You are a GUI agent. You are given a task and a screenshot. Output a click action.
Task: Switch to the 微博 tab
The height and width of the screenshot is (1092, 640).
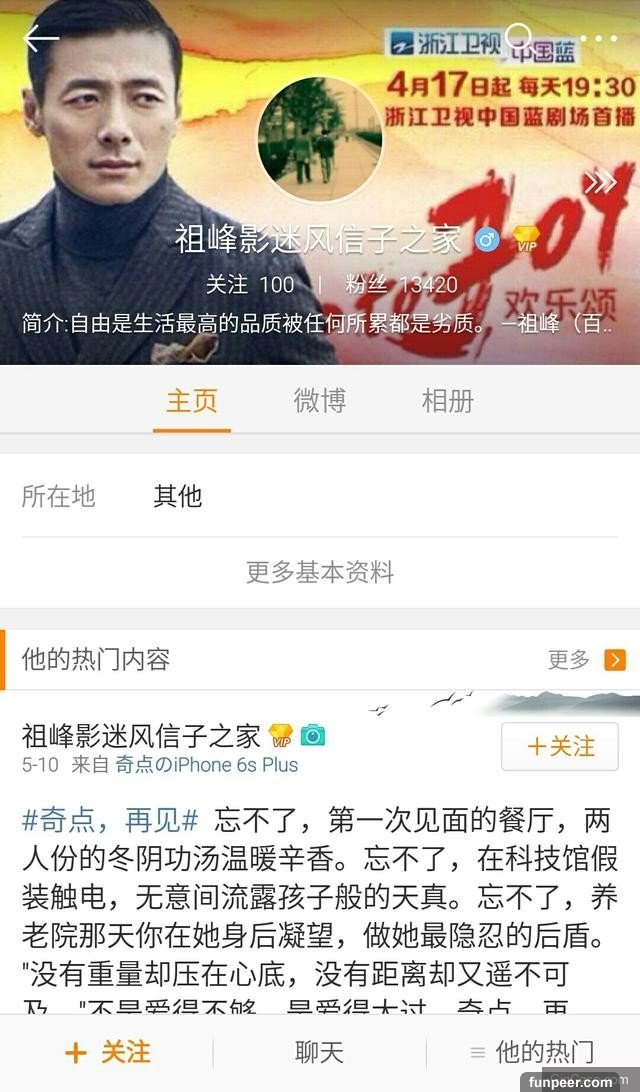[x=320, y=401]
